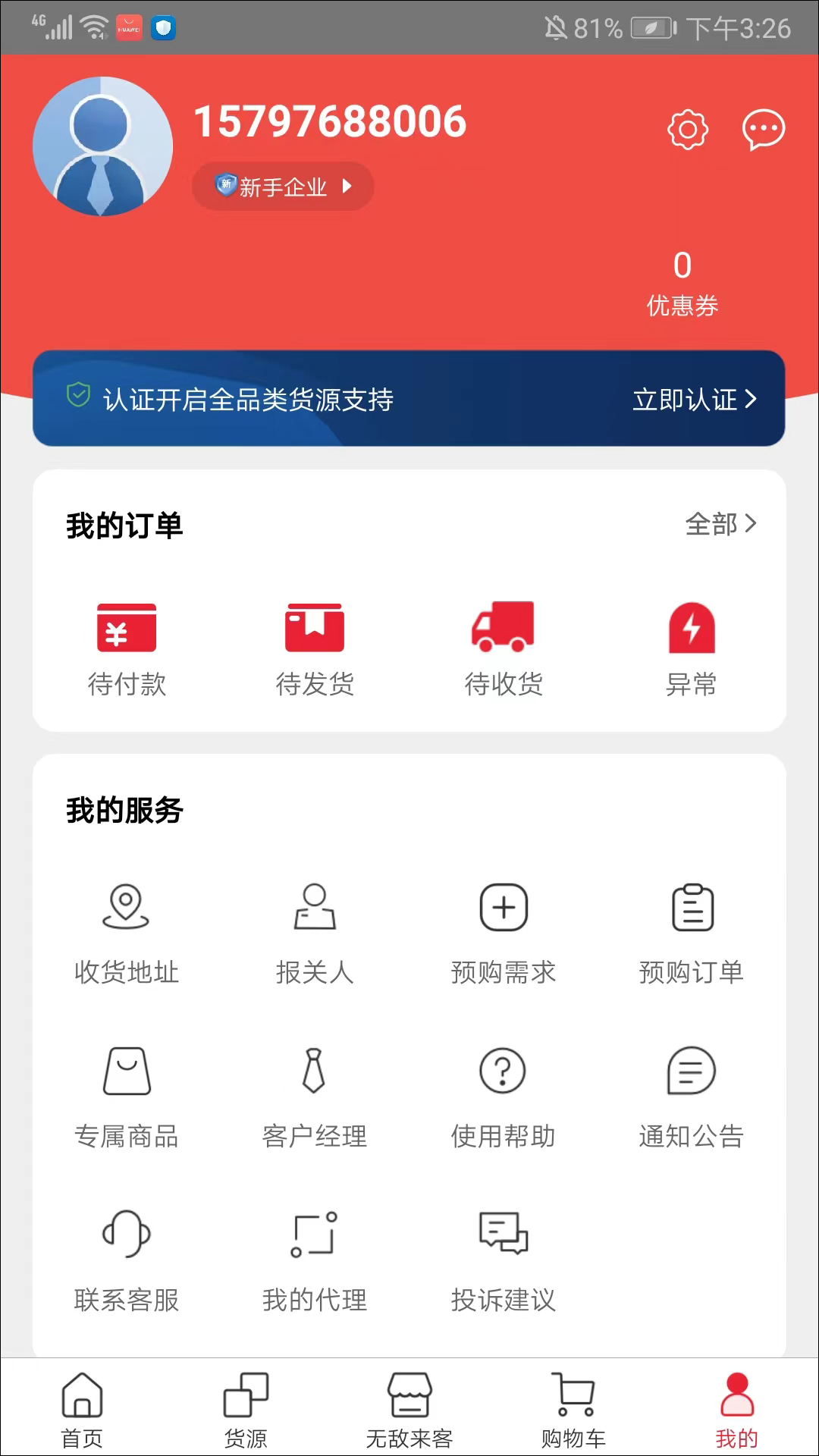Viewport: 819px width, 1456px height.
Task: Switch to the 首页 tab
Action: tap(82, 1410)
